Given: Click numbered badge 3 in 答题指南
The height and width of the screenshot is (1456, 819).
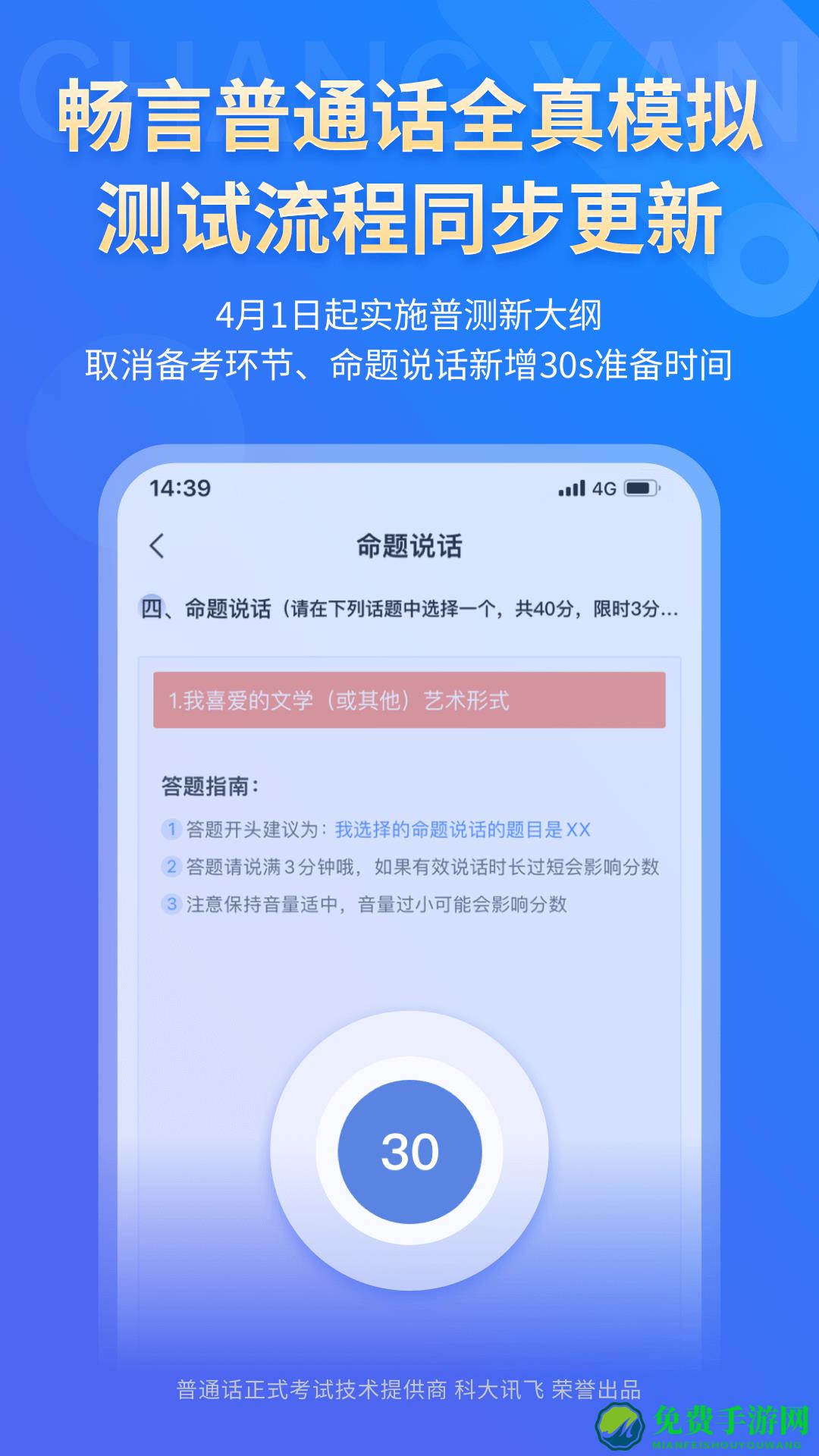Looking at the screenshot, I should [x=171, y=904].
